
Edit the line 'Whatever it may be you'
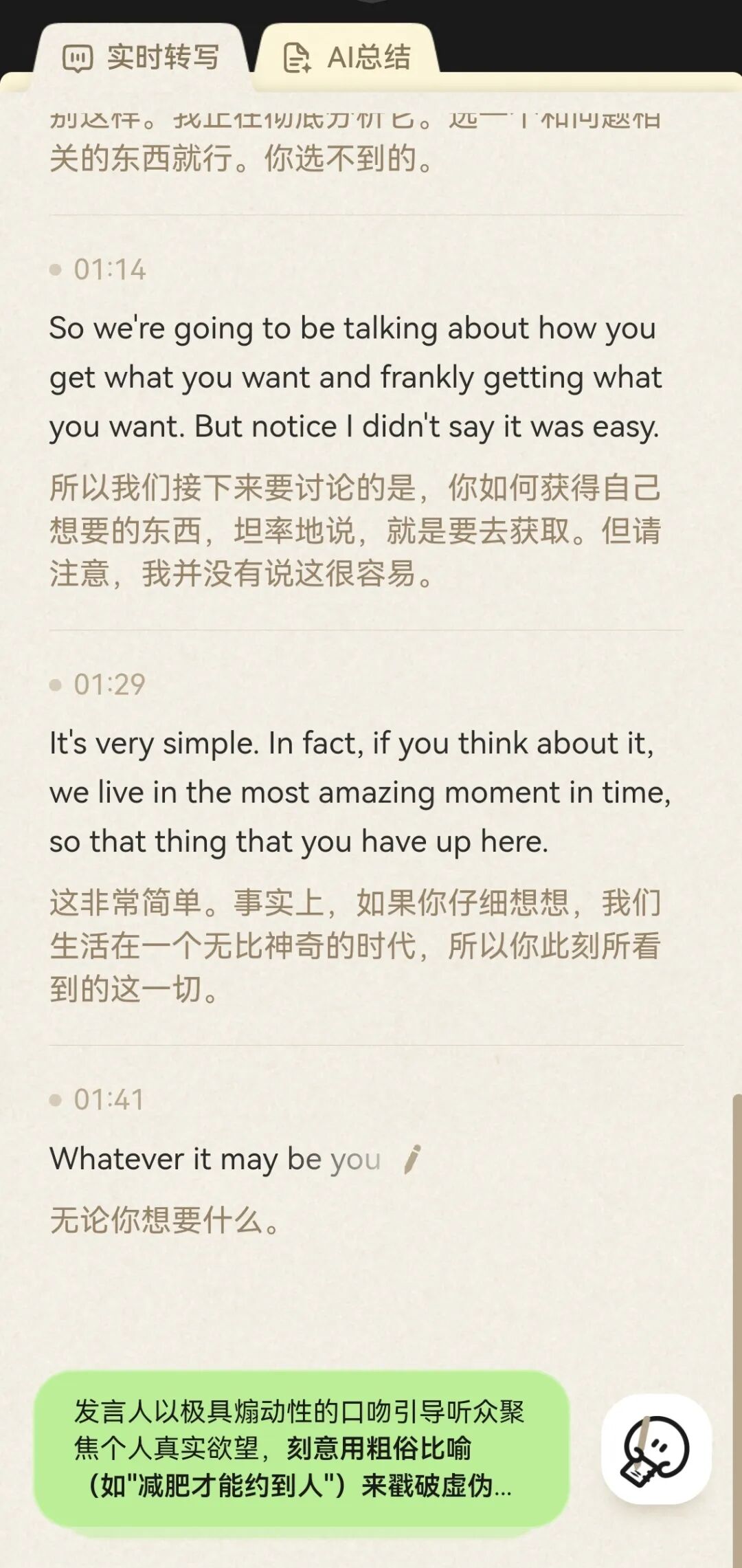pos(213,1159)
